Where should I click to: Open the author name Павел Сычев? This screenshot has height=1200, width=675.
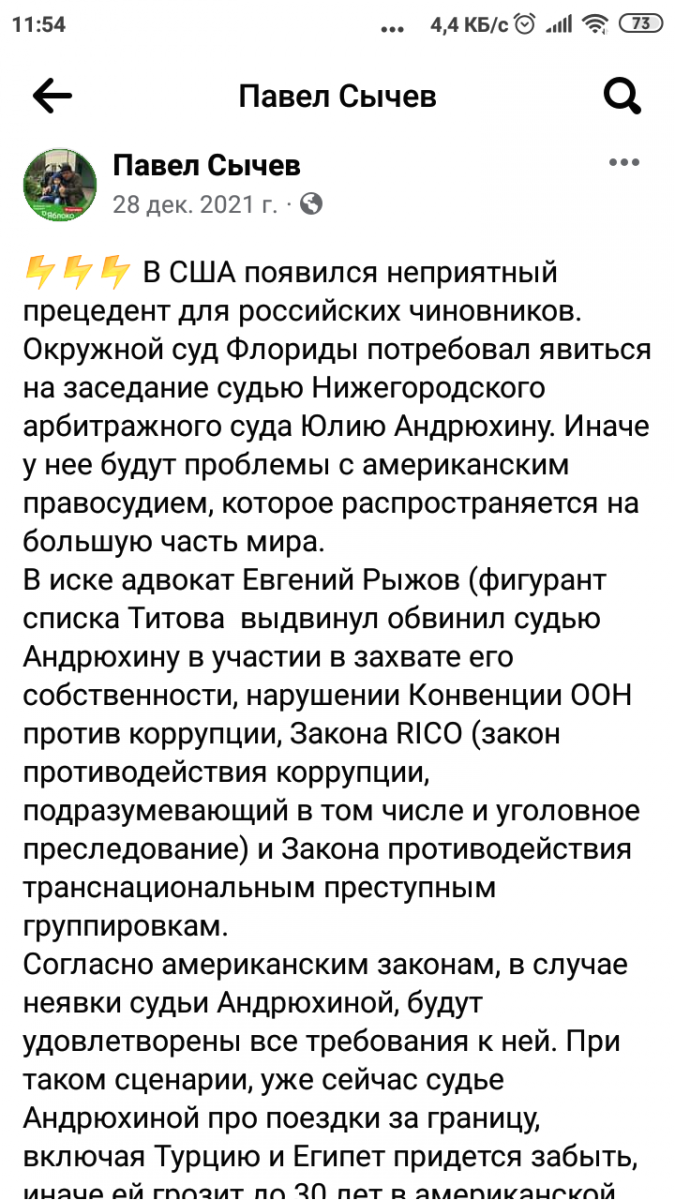[207, 166]
